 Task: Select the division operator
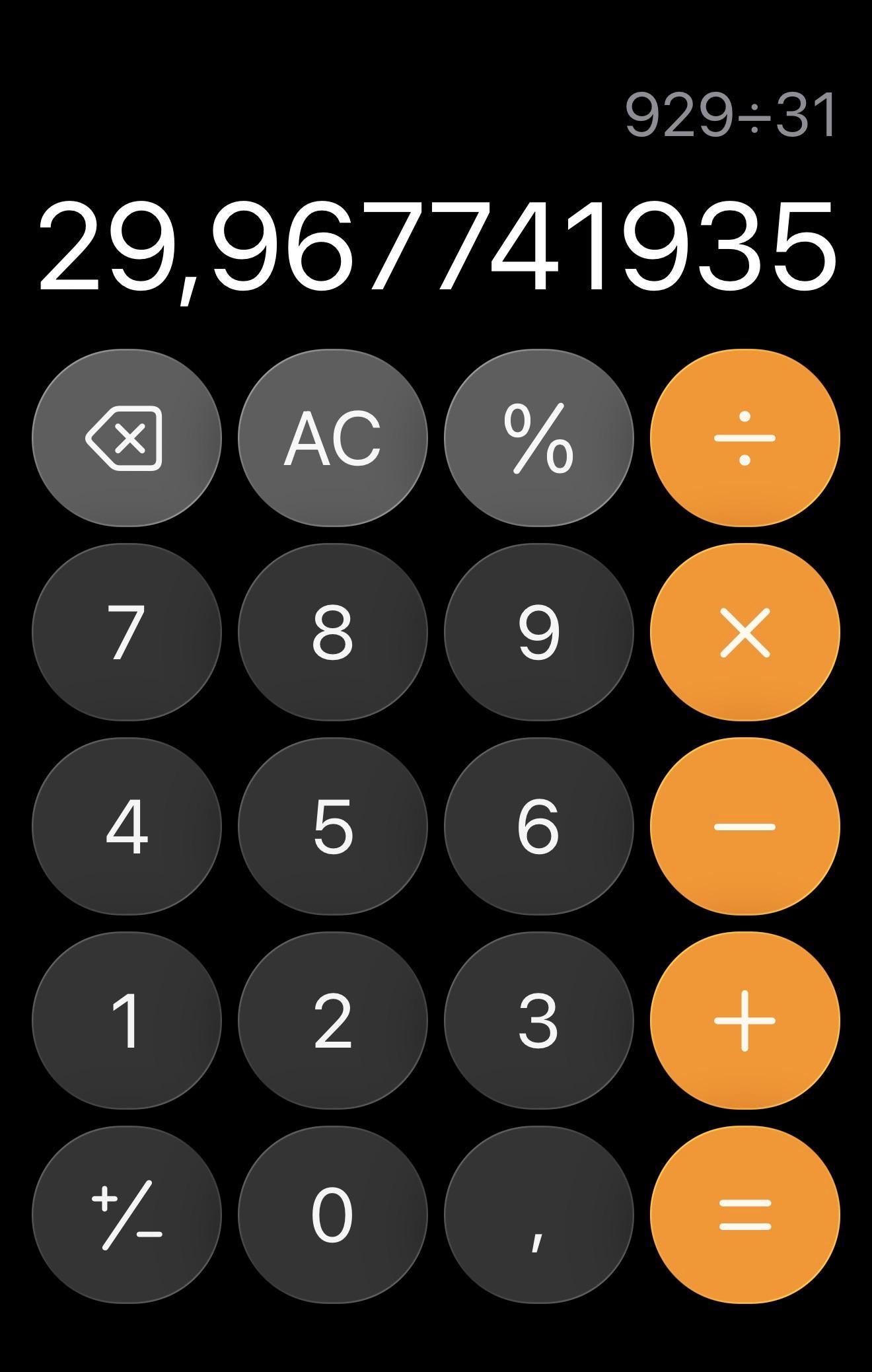(745, 438)
